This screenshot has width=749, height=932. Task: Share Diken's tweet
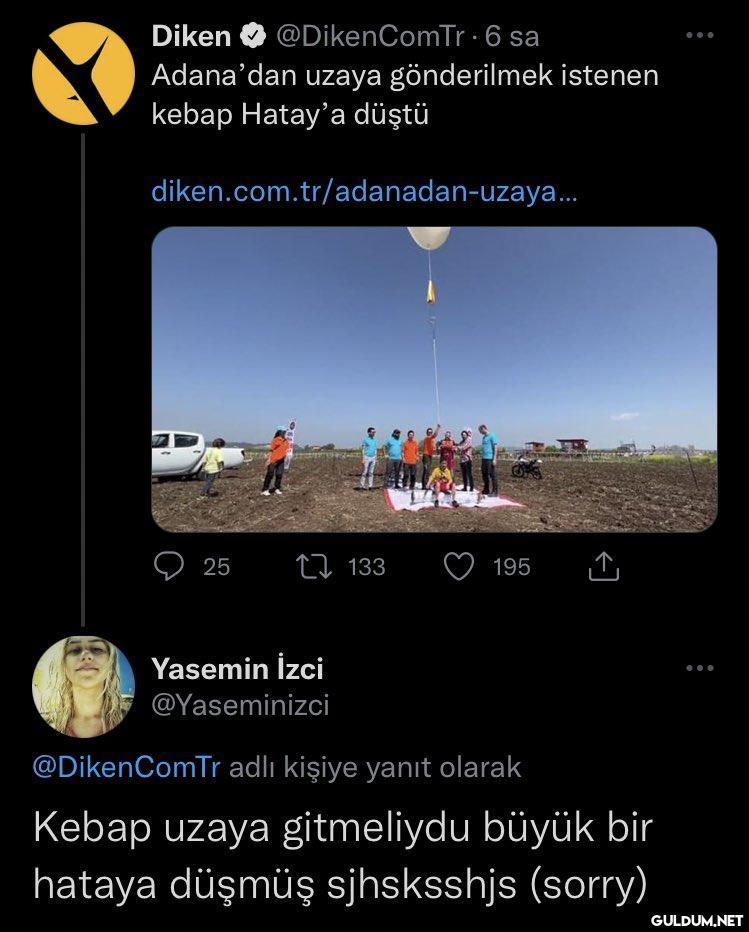(x=604, y=567)
